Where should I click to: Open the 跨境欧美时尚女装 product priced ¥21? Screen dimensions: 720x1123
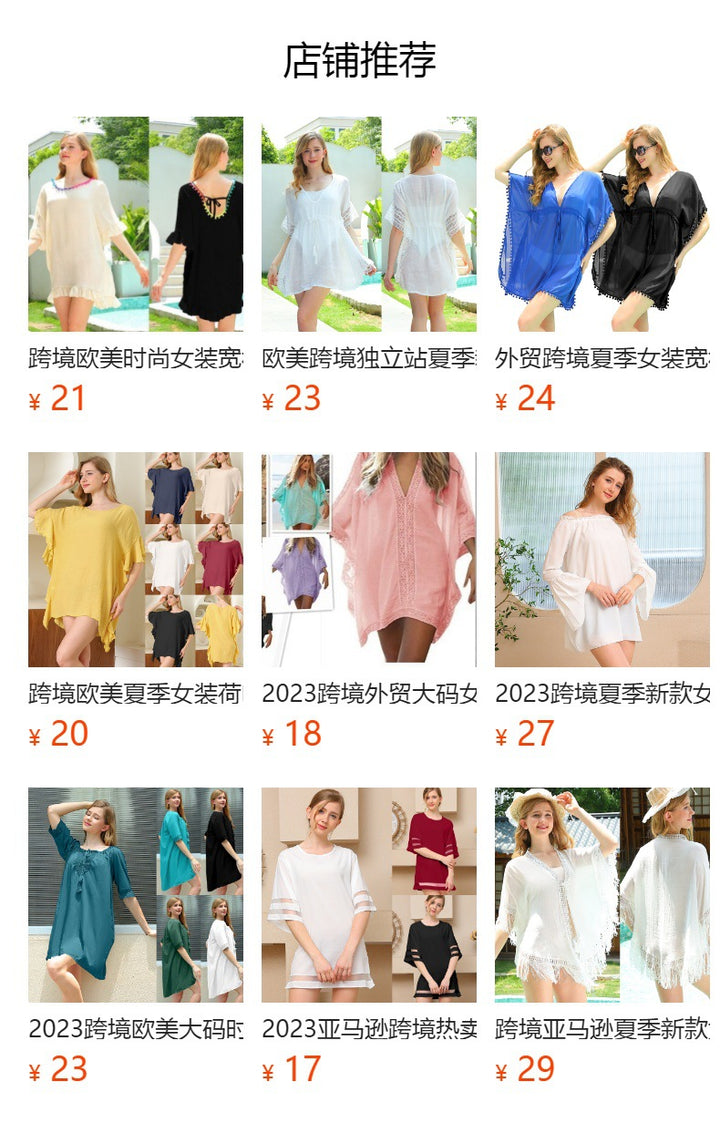coord(135,224)
